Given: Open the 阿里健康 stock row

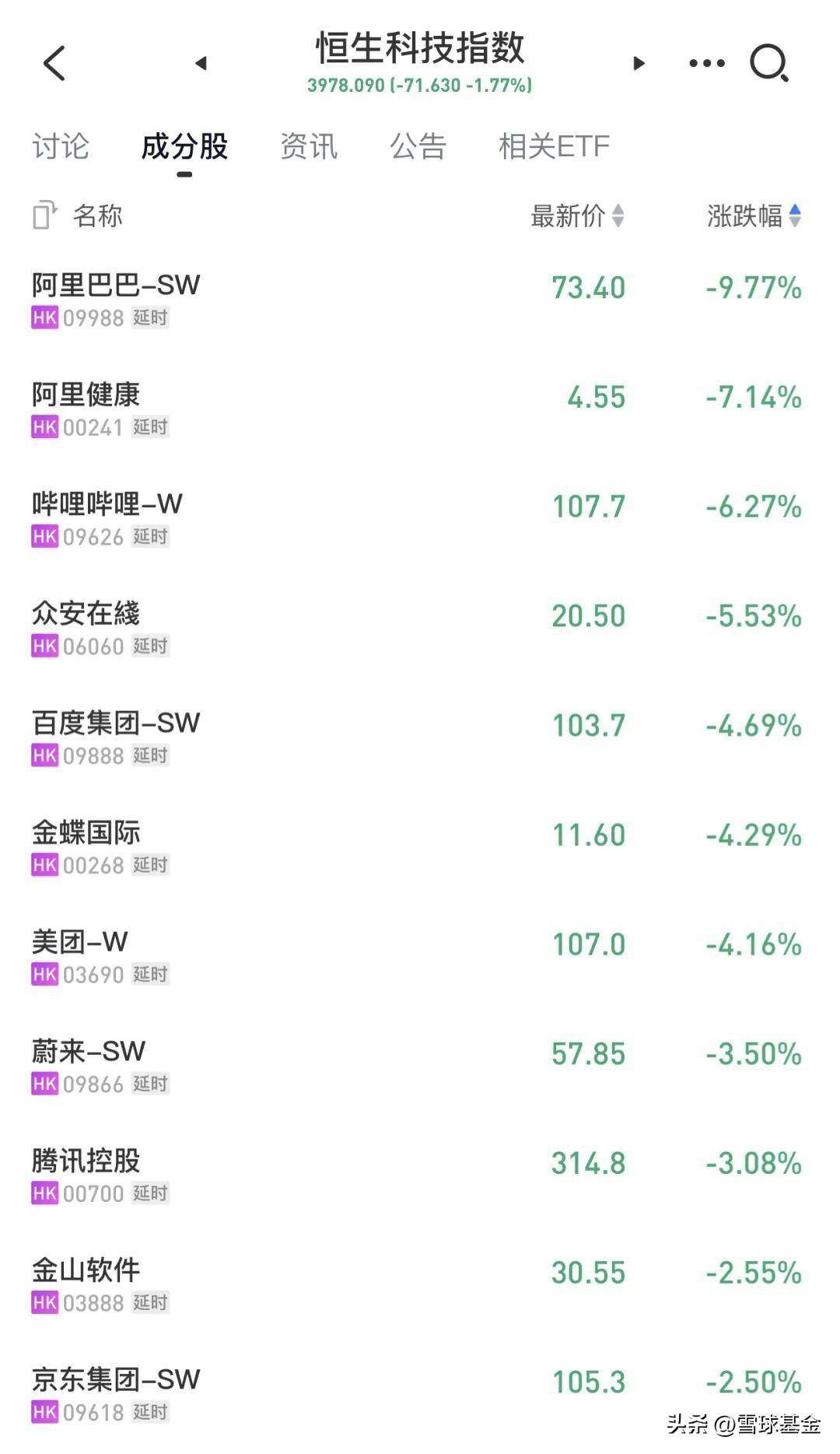Looking at the screenshot, I should [x=420, y=409].
